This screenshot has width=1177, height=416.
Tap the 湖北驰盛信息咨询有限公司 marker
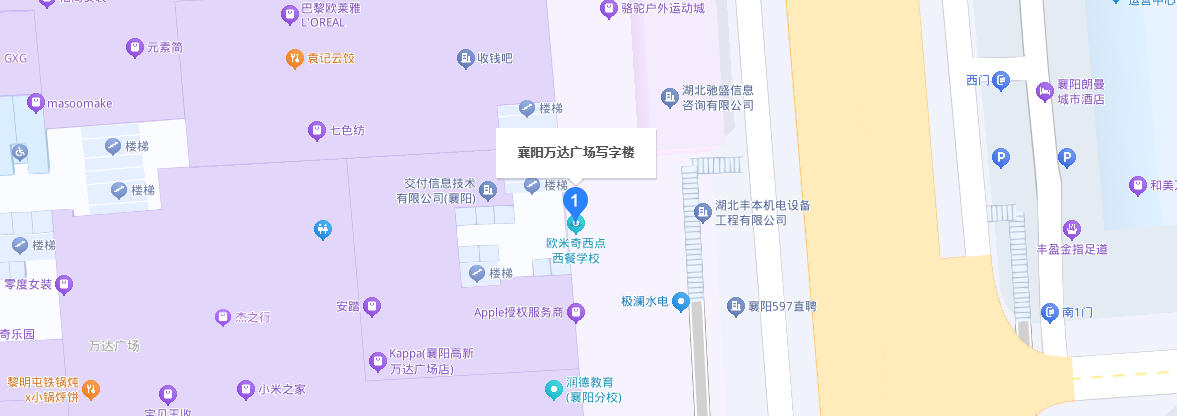[x=670, y=96]
